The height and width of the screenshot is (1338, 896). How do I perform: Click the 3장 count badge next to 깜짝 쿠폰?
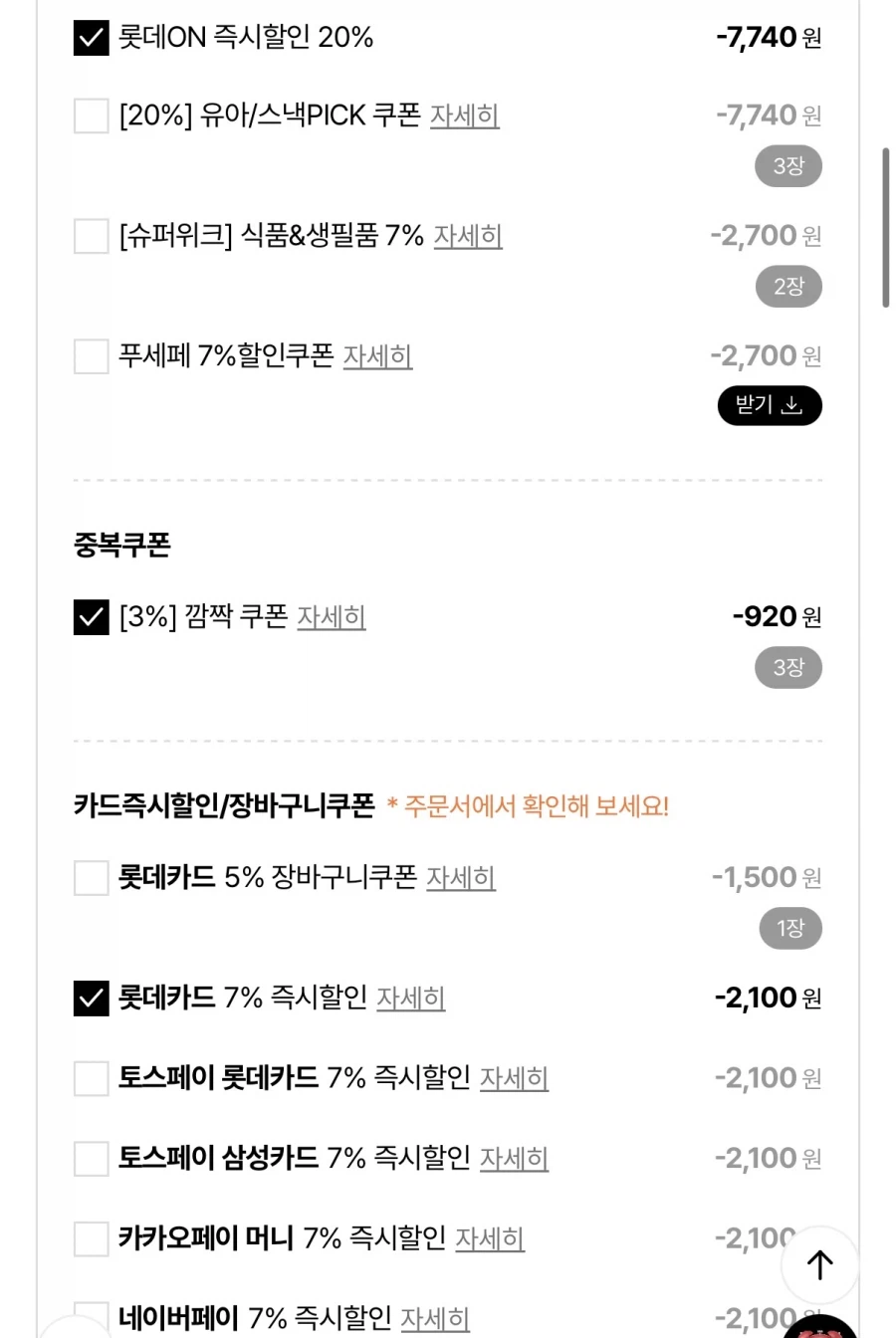coord(787,667)
